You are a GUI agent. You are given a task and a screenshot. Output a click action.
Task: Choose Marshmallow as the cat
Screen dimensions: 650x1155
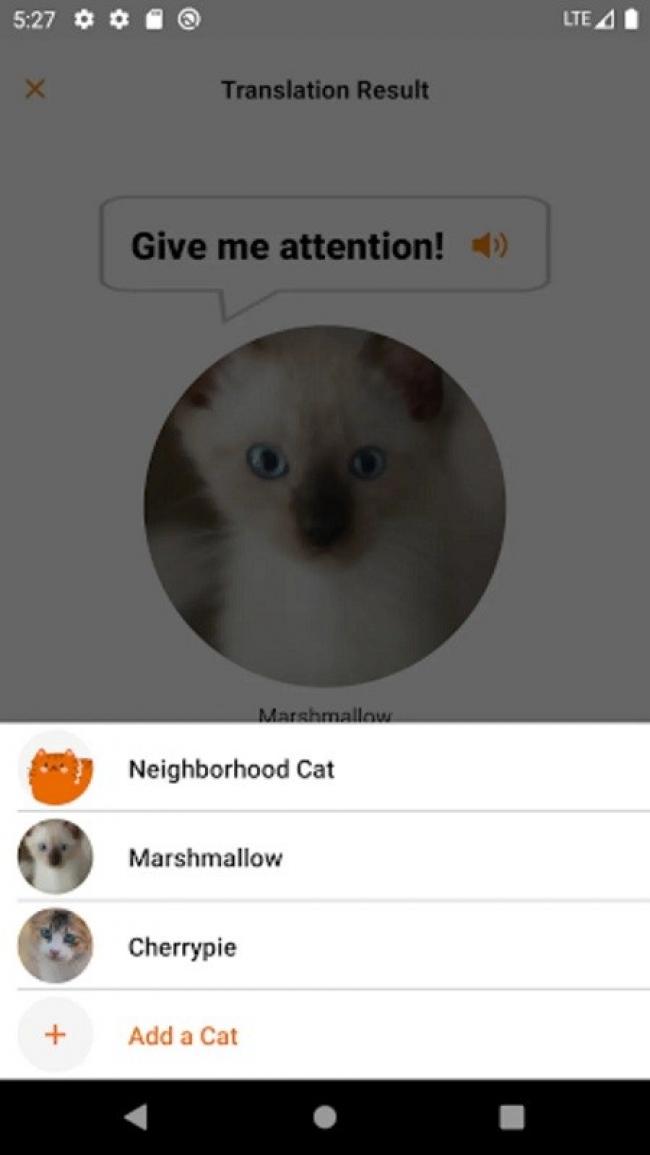click(205, 858)
